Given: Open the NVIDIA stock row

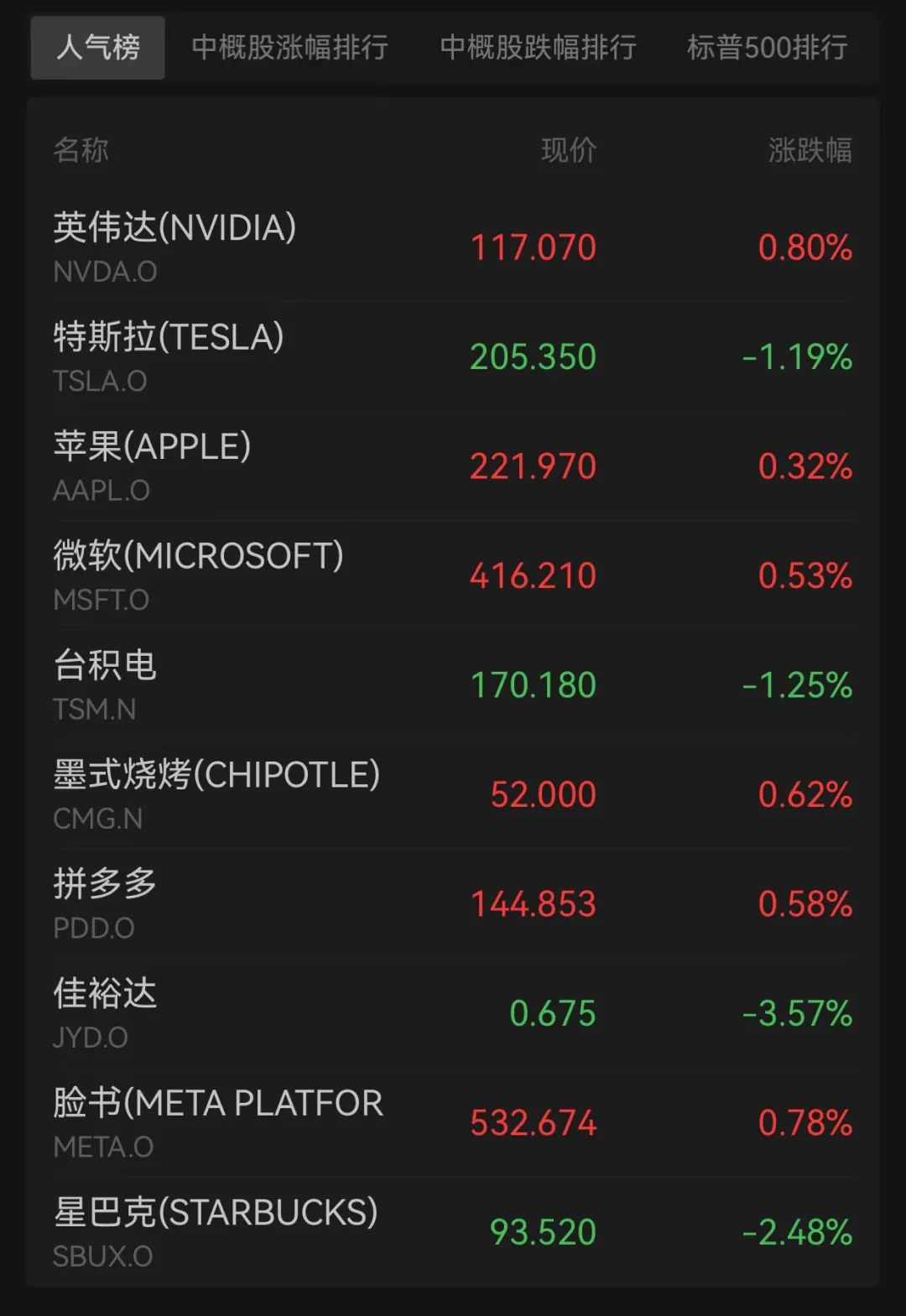Looking at the screenshot, I should [x=453, y=247].
